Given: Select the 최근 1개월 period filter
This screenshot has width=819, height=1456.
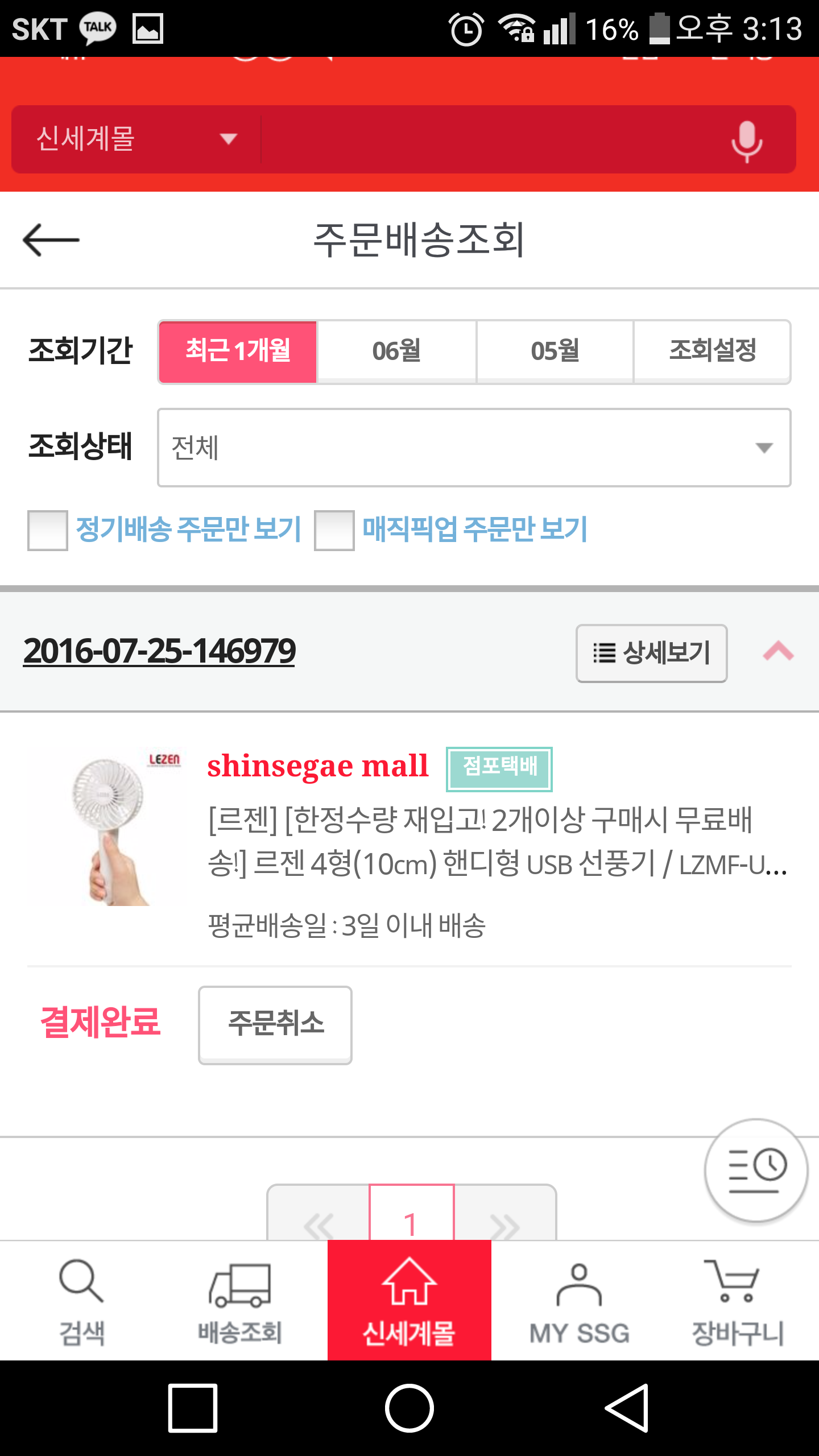Looking at the screenshot, I should coord(238,351).
